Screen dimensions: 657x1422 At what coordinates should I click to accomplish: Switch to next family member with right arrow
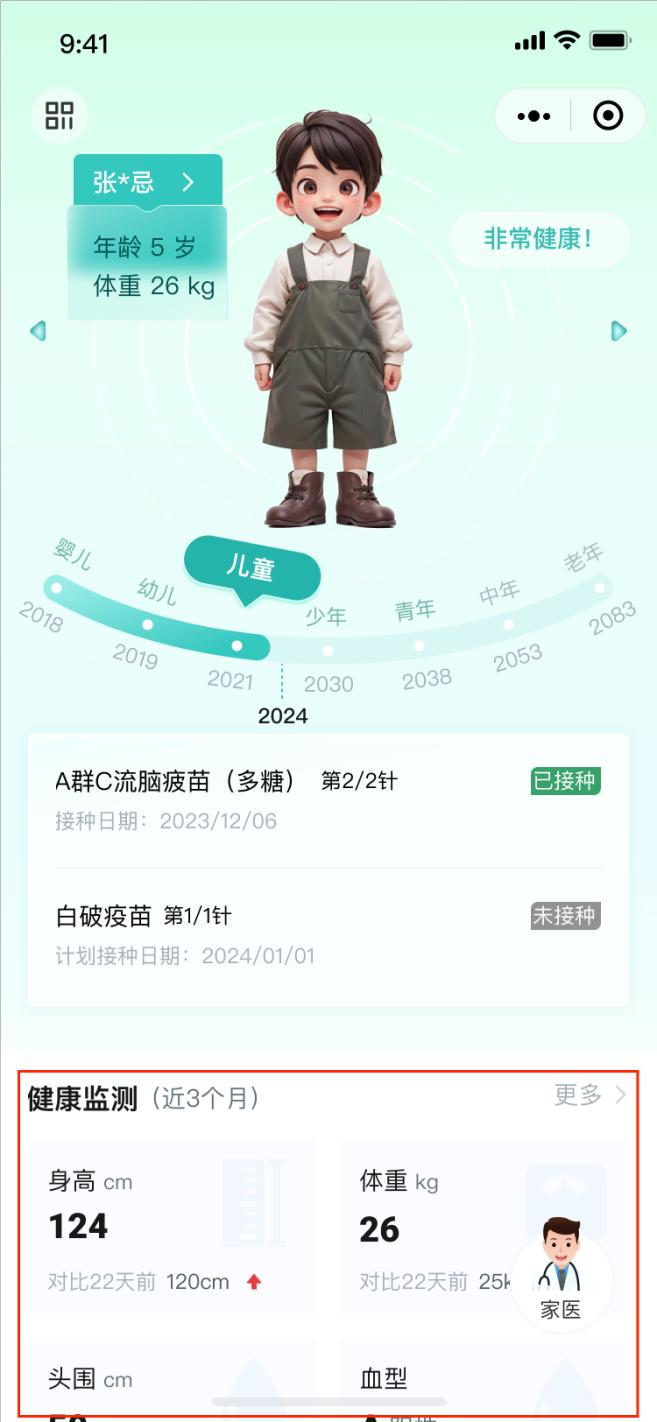coord(619,330)
